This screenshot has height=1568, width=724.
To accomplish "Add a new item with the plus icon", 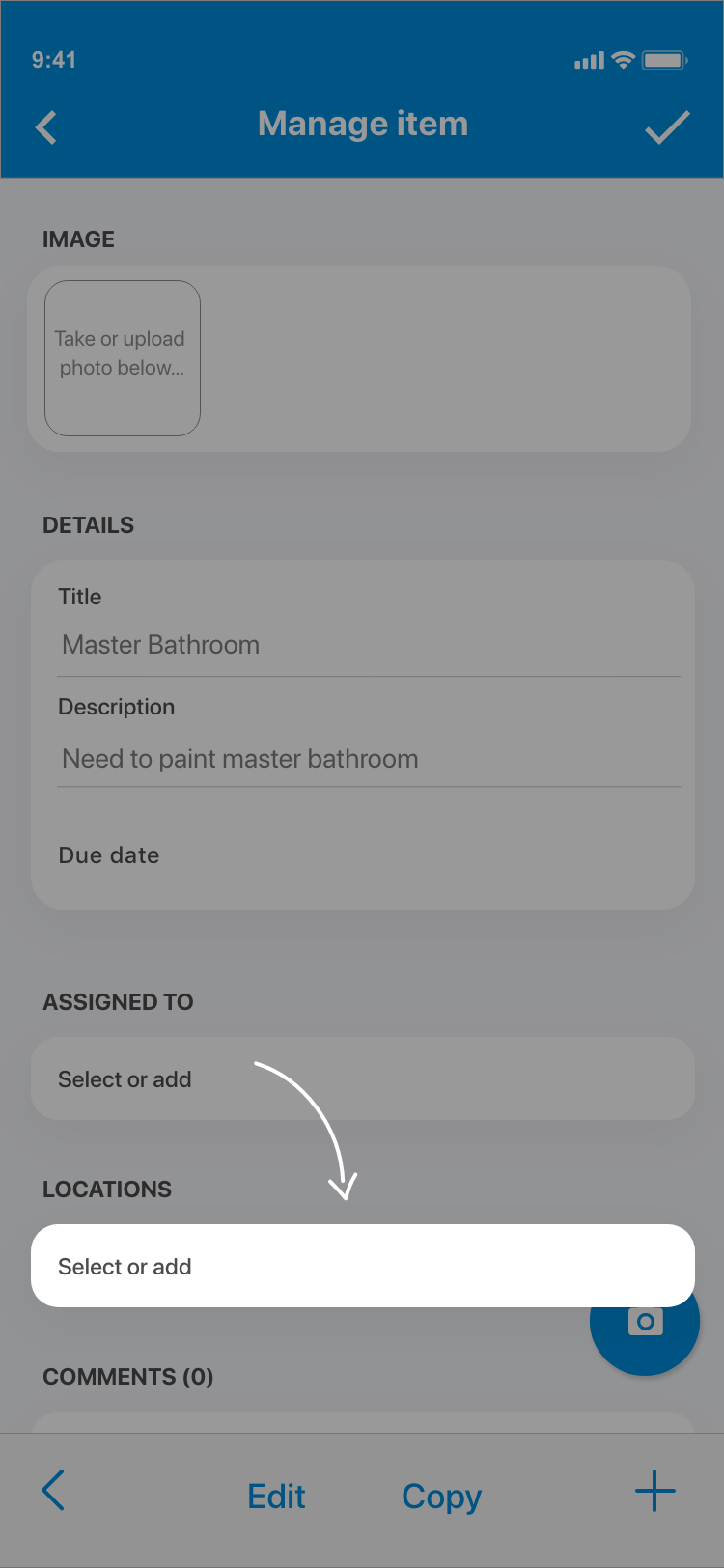I will [x=655, y=1491].
